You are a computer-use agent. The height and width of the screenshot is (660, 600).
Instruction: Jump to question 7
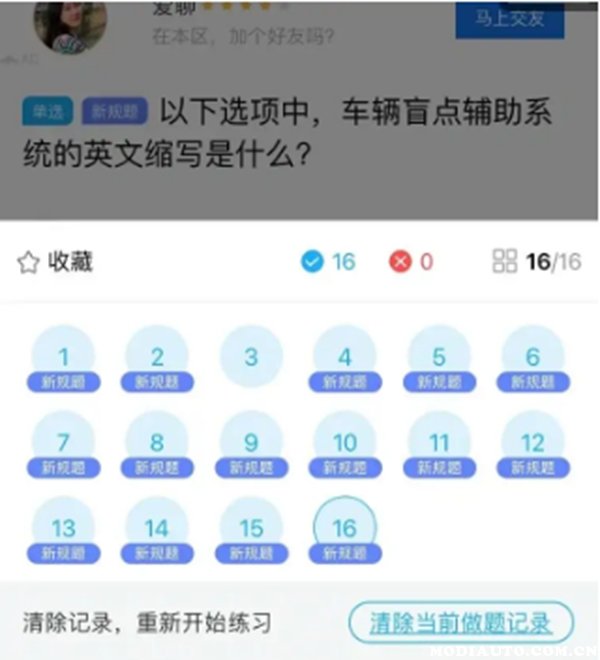pyautogui.click(x=64, y=444)
